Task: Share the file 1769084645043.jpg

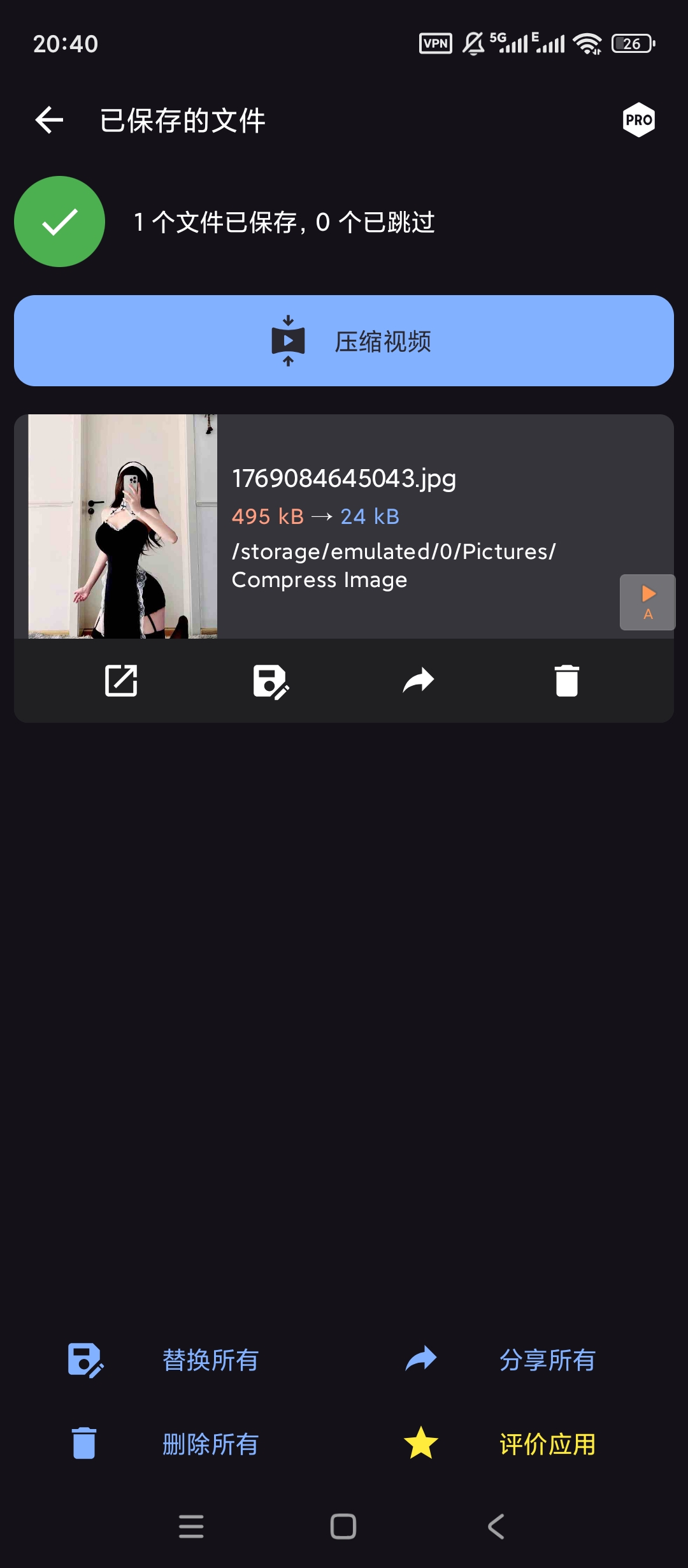Action: [419, 681]
